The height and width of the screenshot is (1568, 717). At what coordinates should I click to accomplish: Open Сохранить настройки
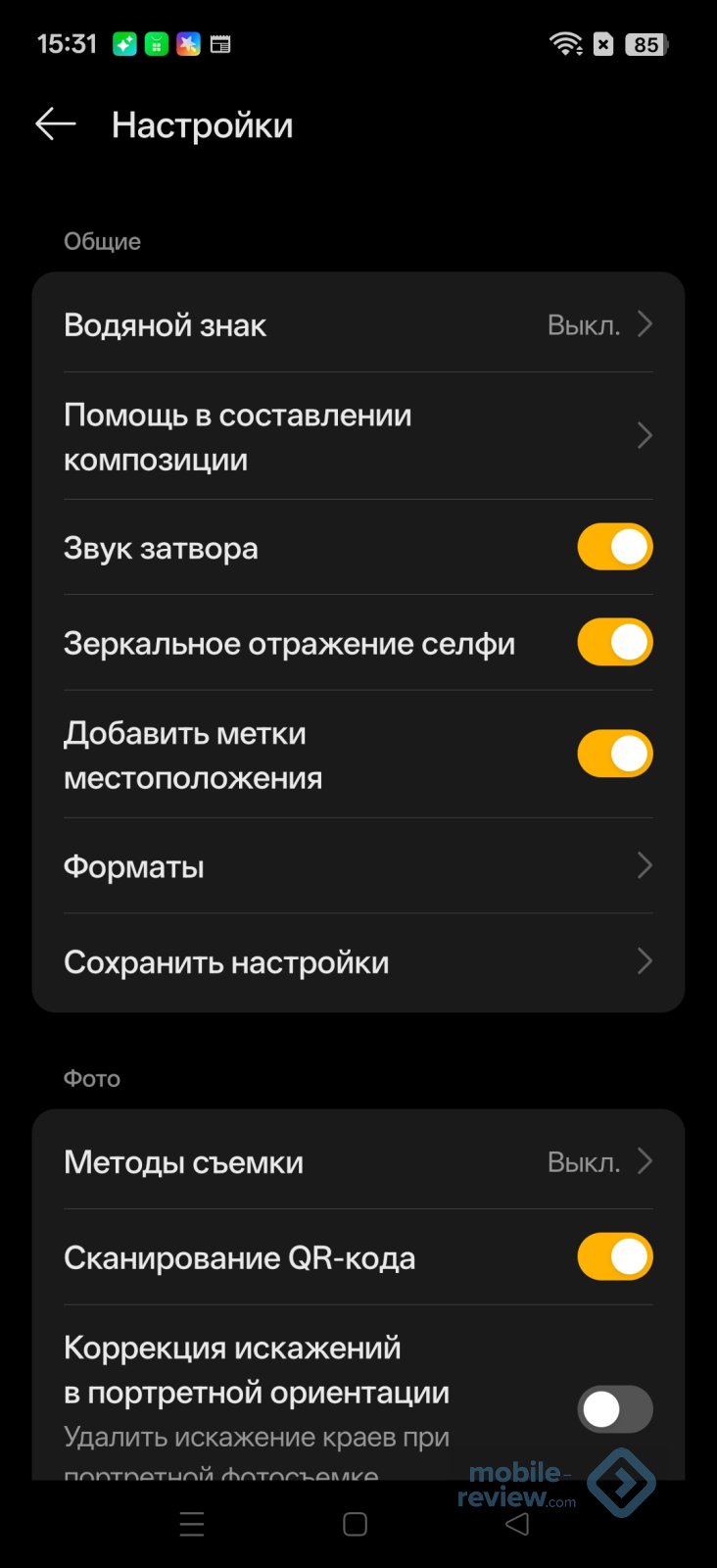coord(358,961)
